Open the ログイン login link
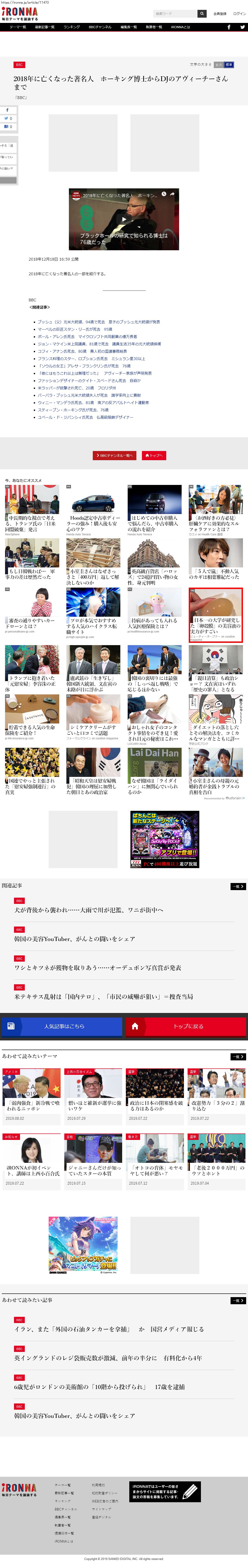This screenshot has height=1568, width=248. (240, 13)
